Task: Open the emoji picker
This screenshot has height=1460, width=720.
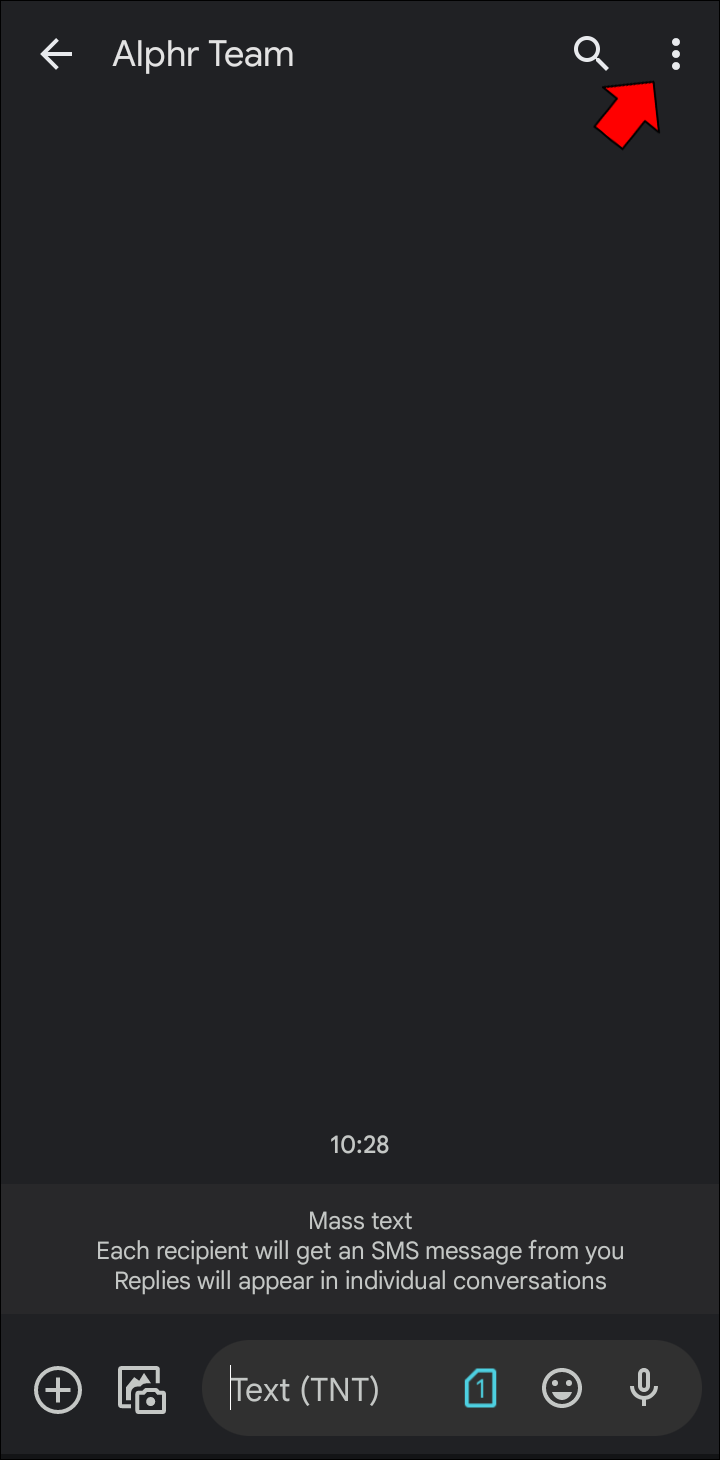Action: point(562,1388)
